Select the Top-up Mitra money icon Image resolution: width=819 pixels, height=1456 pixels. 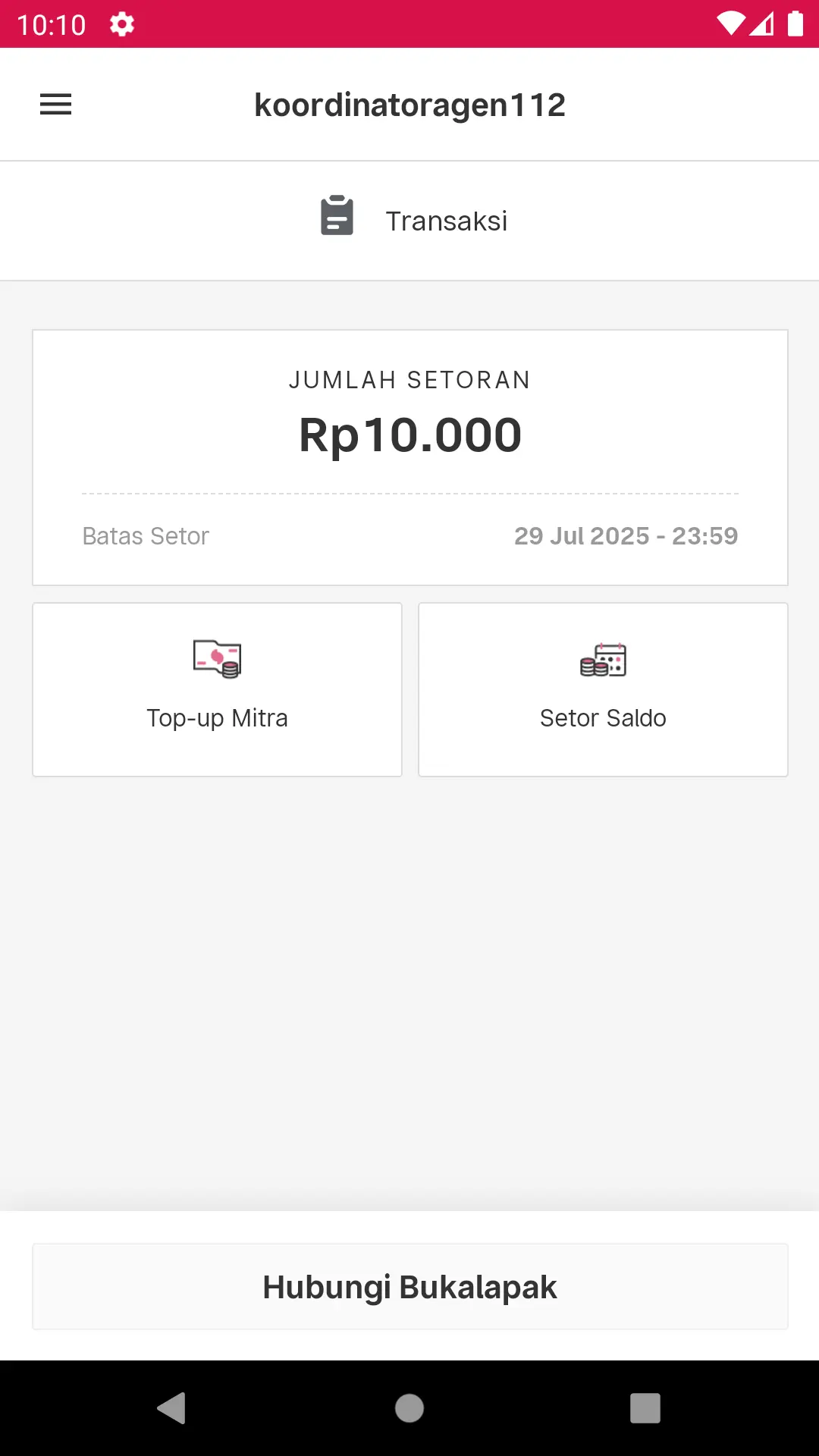[x=217, y=659]
